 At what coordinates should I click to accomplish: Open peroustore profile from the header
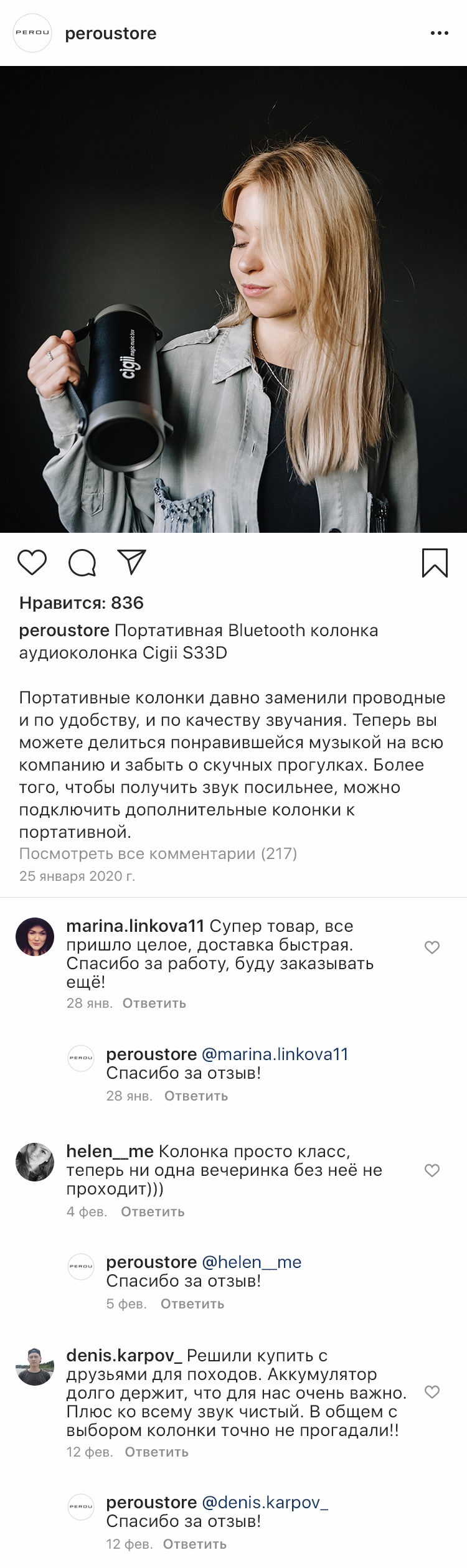pos(110,34)
